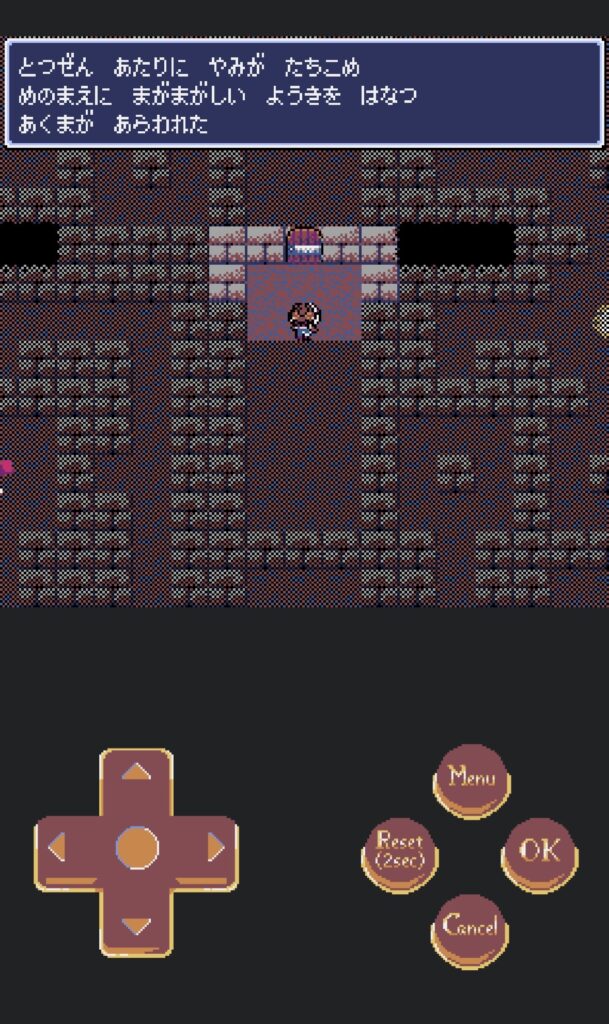Move up with the D-pad arrow

[x=137, y=773]
